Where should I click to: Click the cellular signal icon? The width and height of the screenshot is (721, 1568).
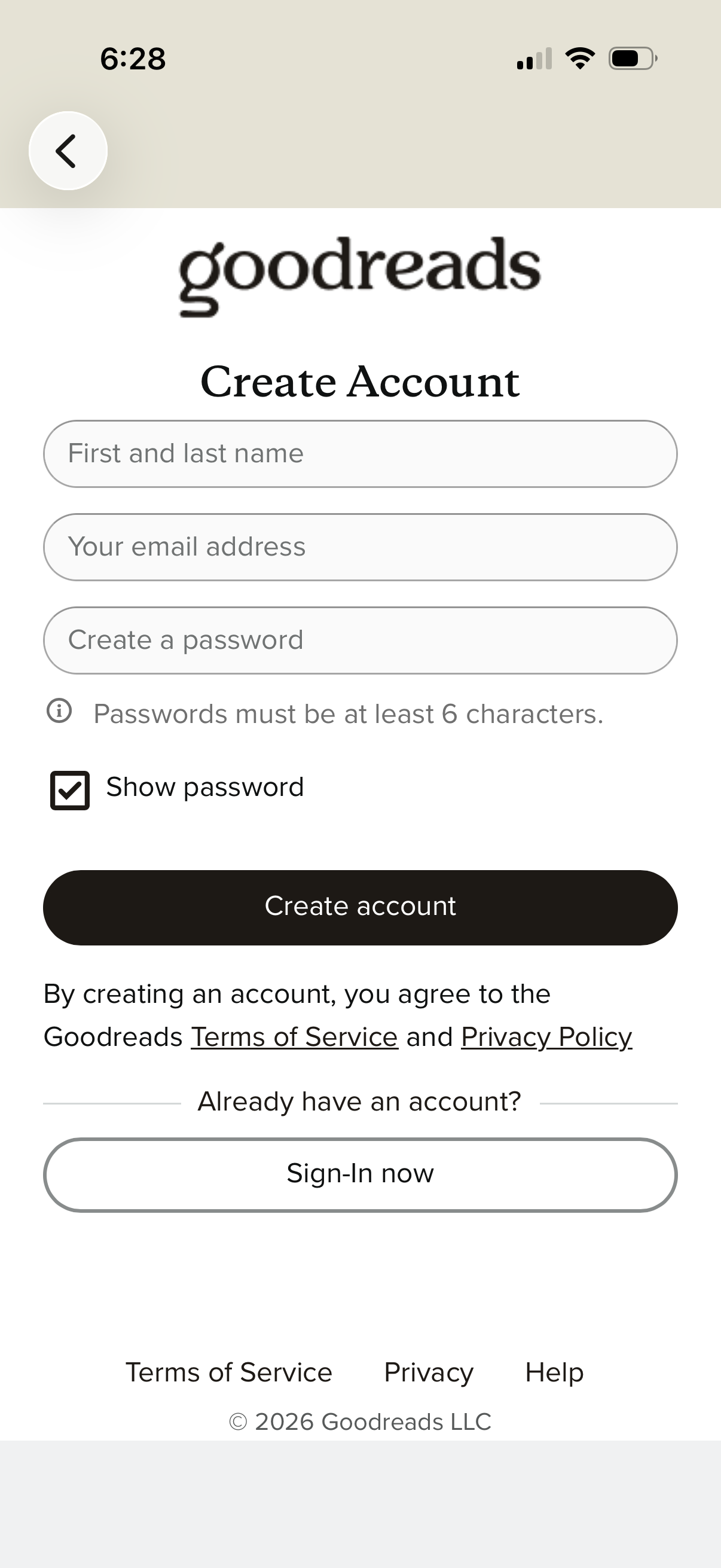(x=533, y=58)
